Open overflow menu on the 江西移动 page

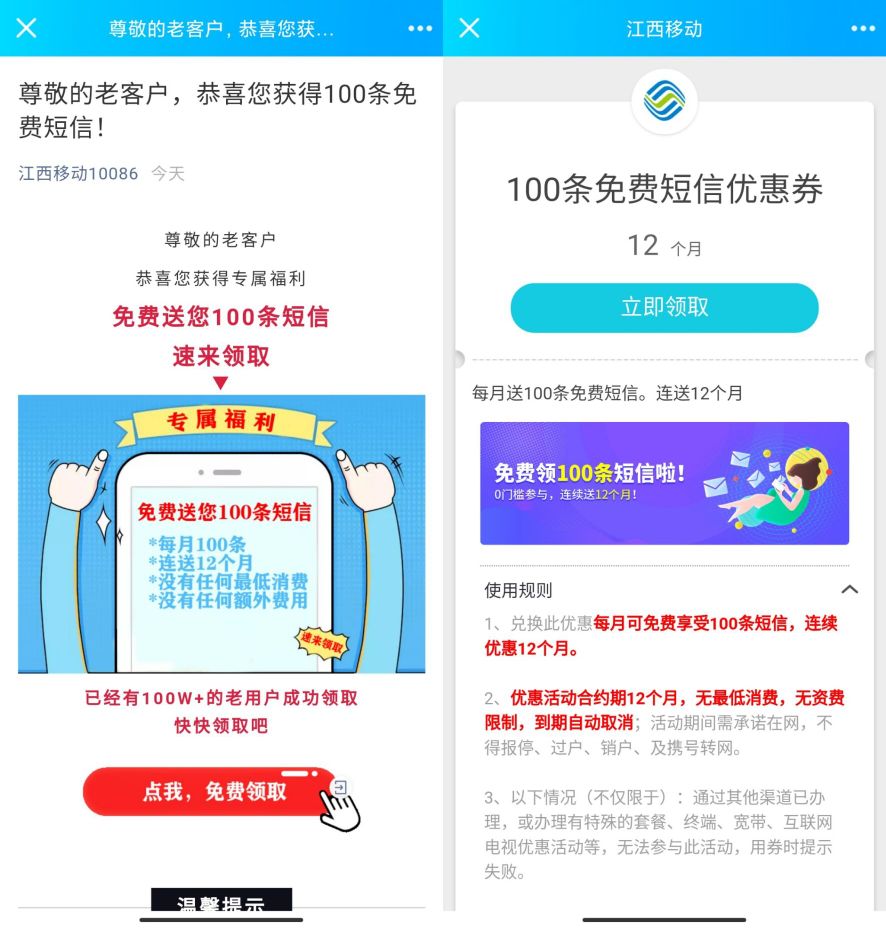pyautogui.click(x=862, y=28)
